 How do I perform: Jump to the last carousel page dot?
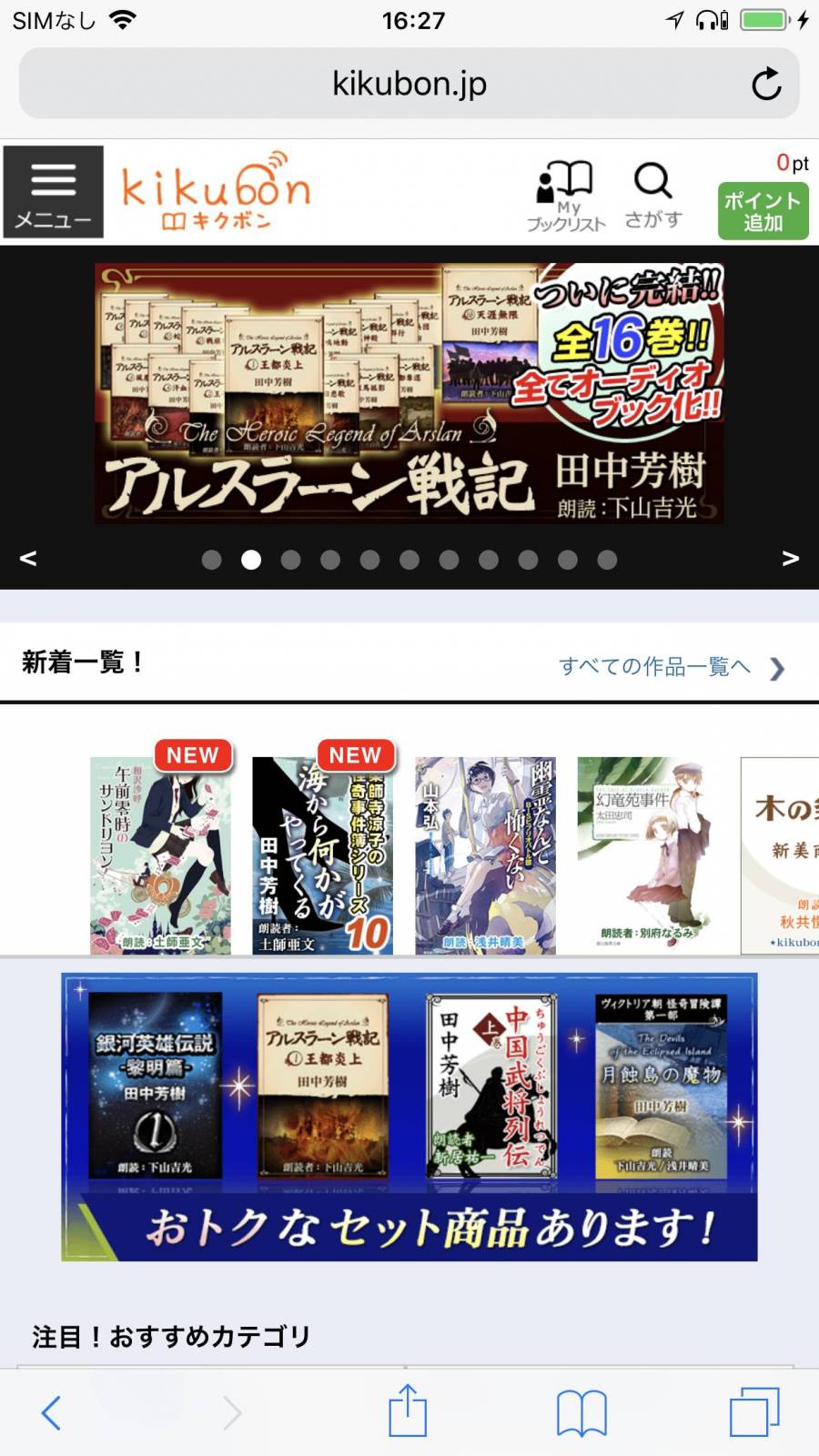[x=607, y=560]
